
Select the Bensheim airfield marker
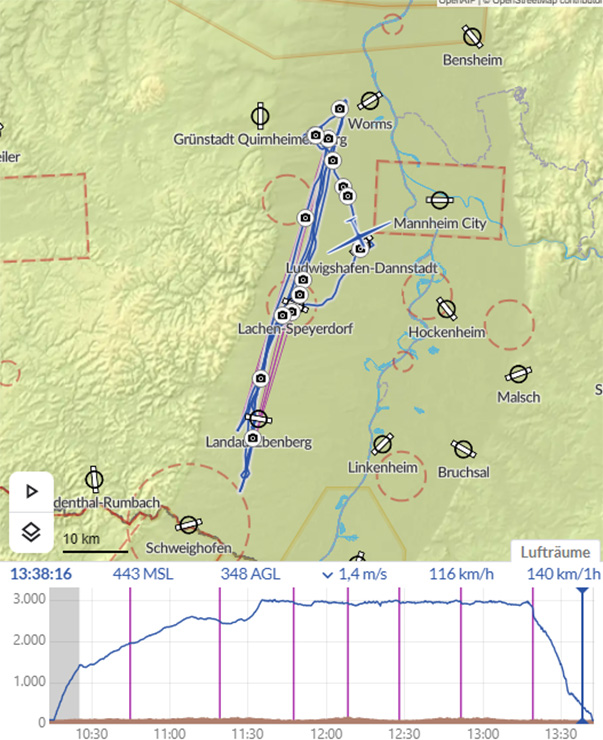point(472,37)
